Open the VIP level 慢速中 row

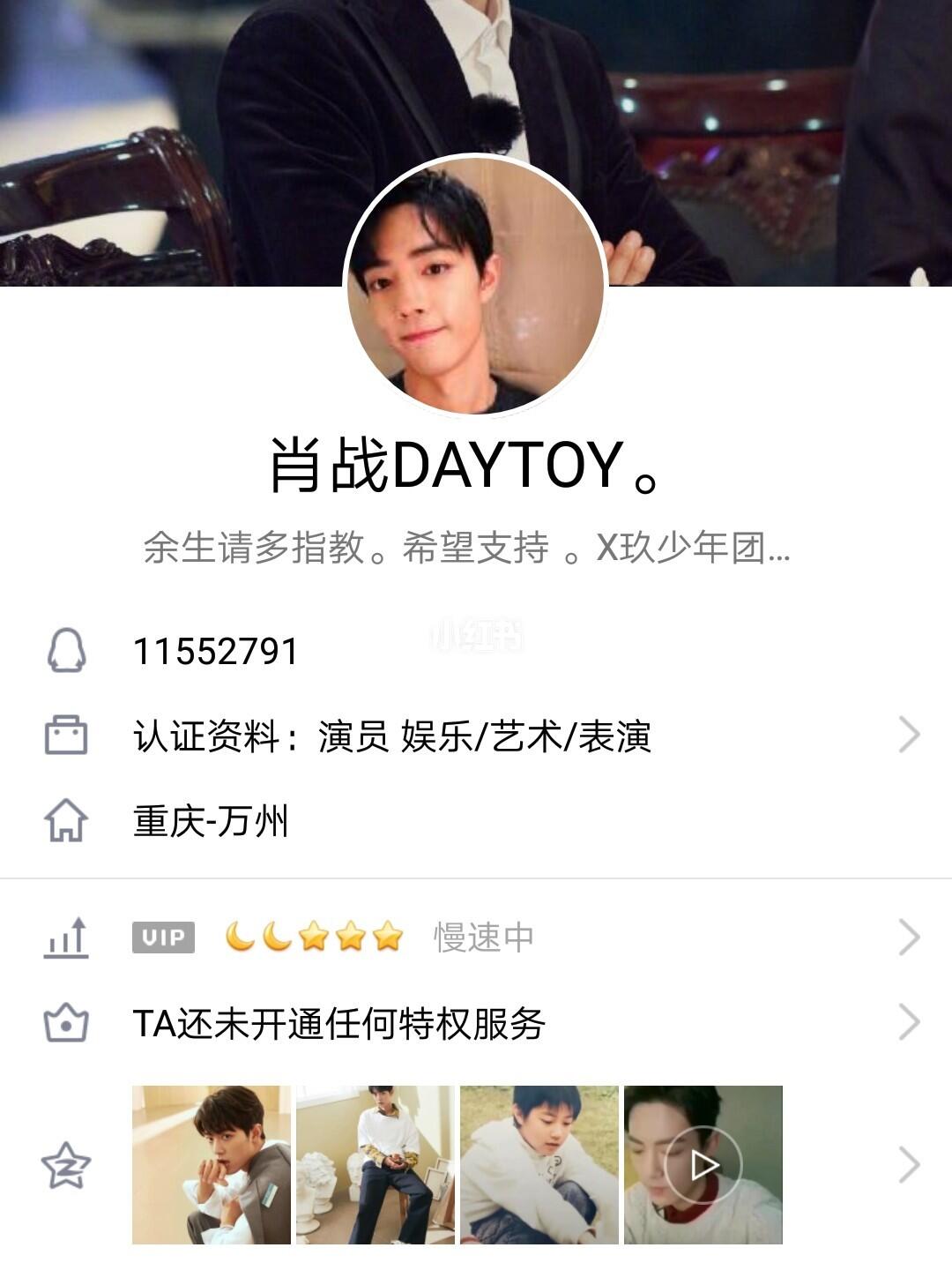point(476,937)
